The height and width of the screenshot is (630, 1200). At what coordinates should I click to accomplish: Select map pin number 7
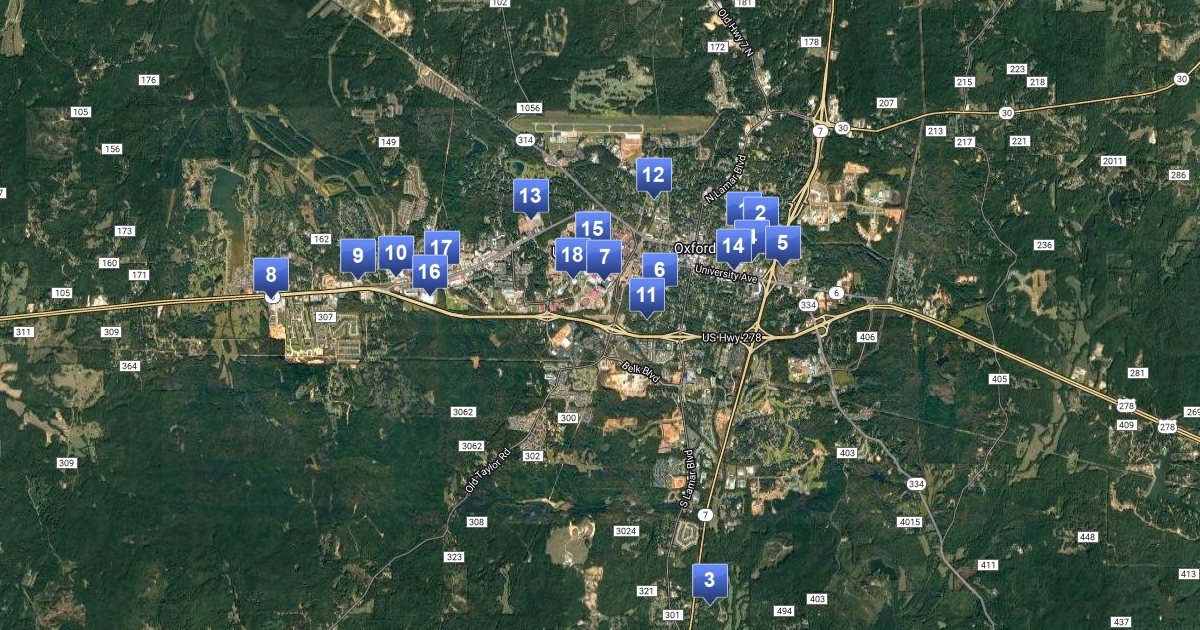coord(604,257)
